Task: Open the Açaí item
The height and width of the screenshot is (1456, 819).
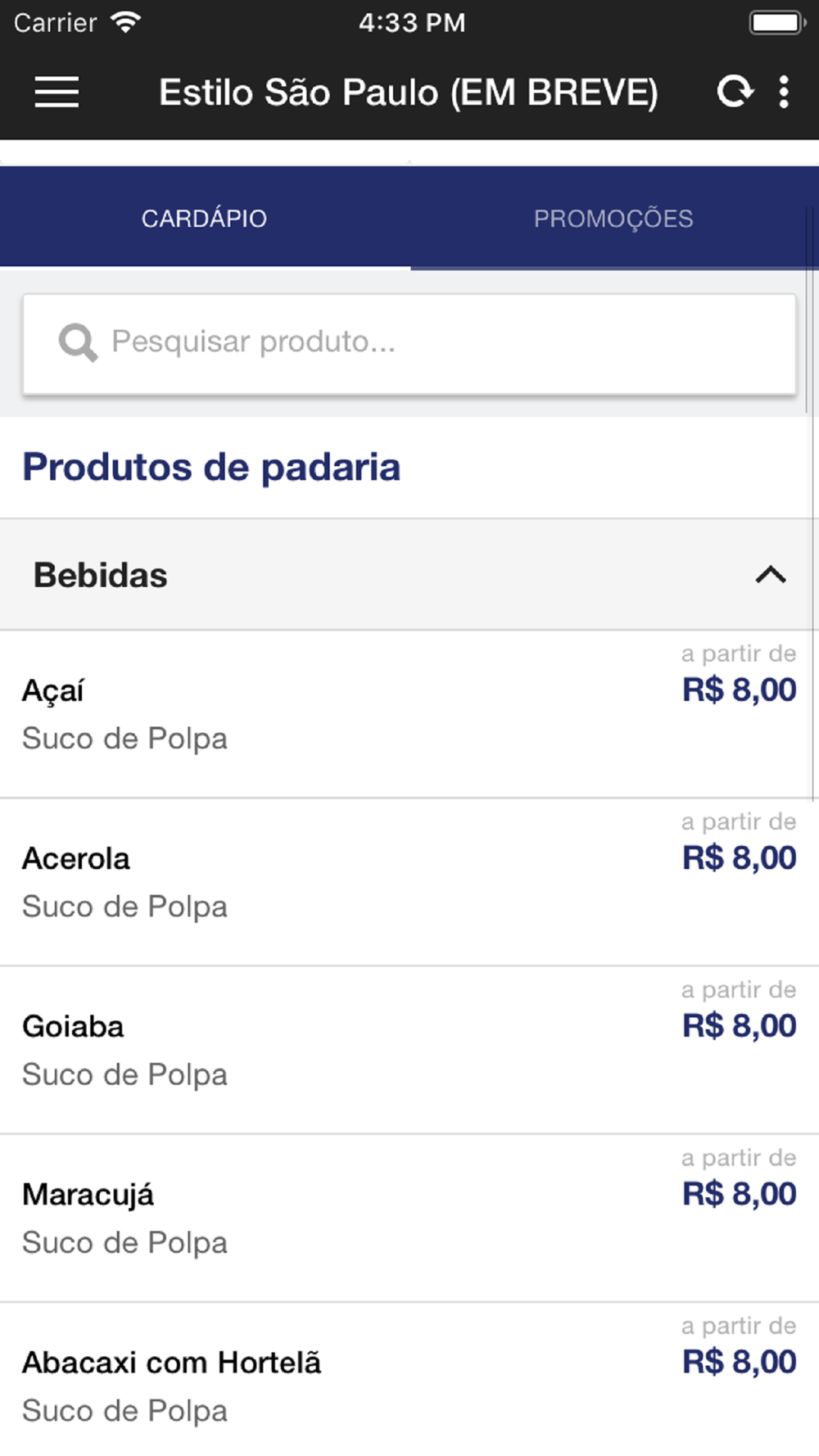Action: 409,714
